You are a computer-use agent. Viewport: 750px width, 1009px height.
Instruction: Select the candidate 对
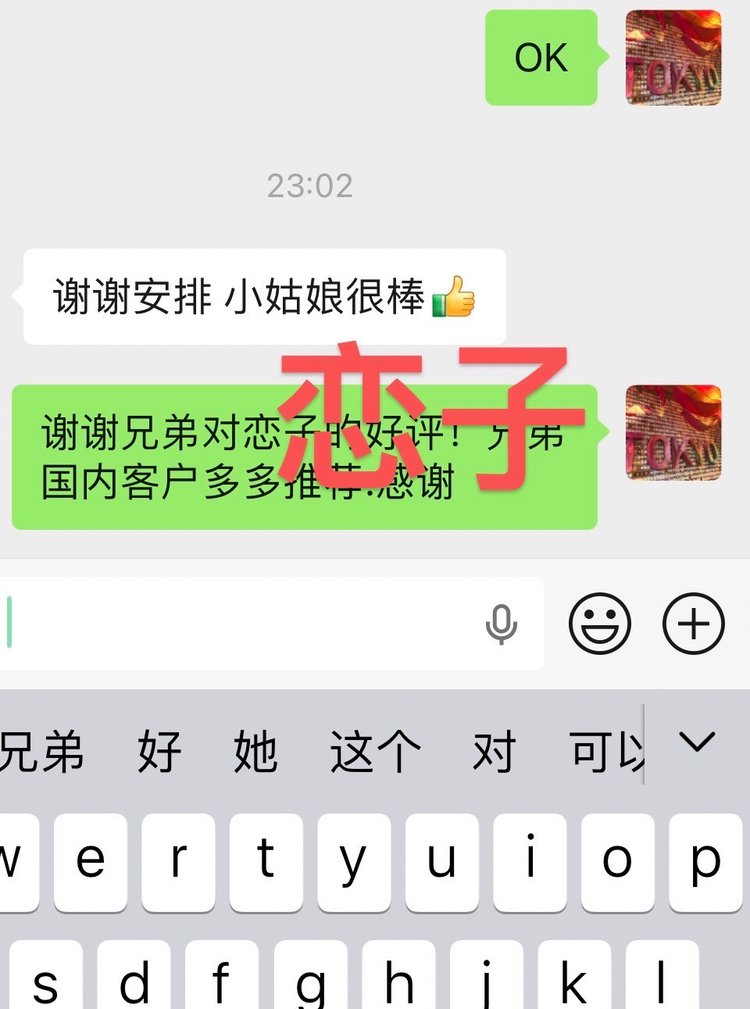click(494, 751)
